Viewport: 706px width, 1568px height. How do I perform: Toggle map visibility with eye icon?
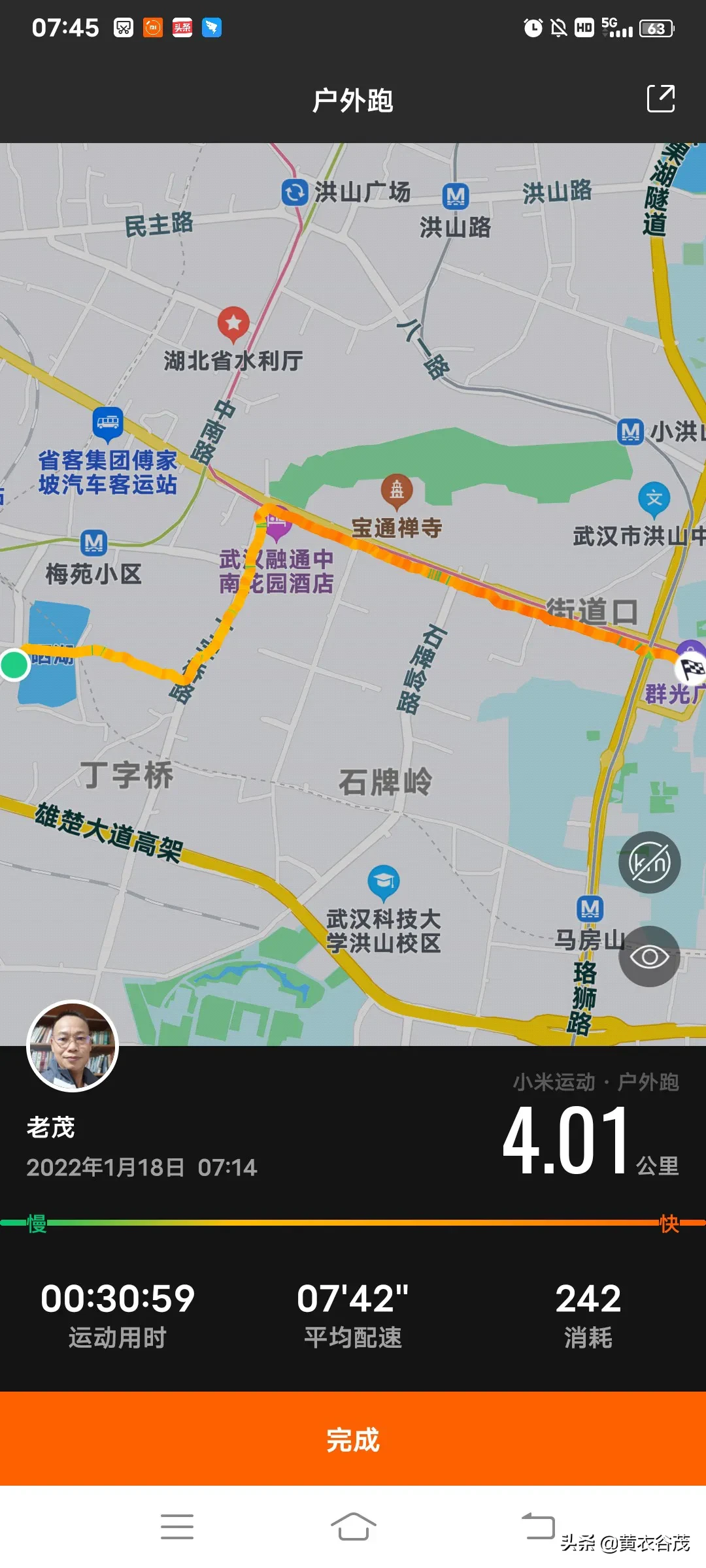coord(649,956)
